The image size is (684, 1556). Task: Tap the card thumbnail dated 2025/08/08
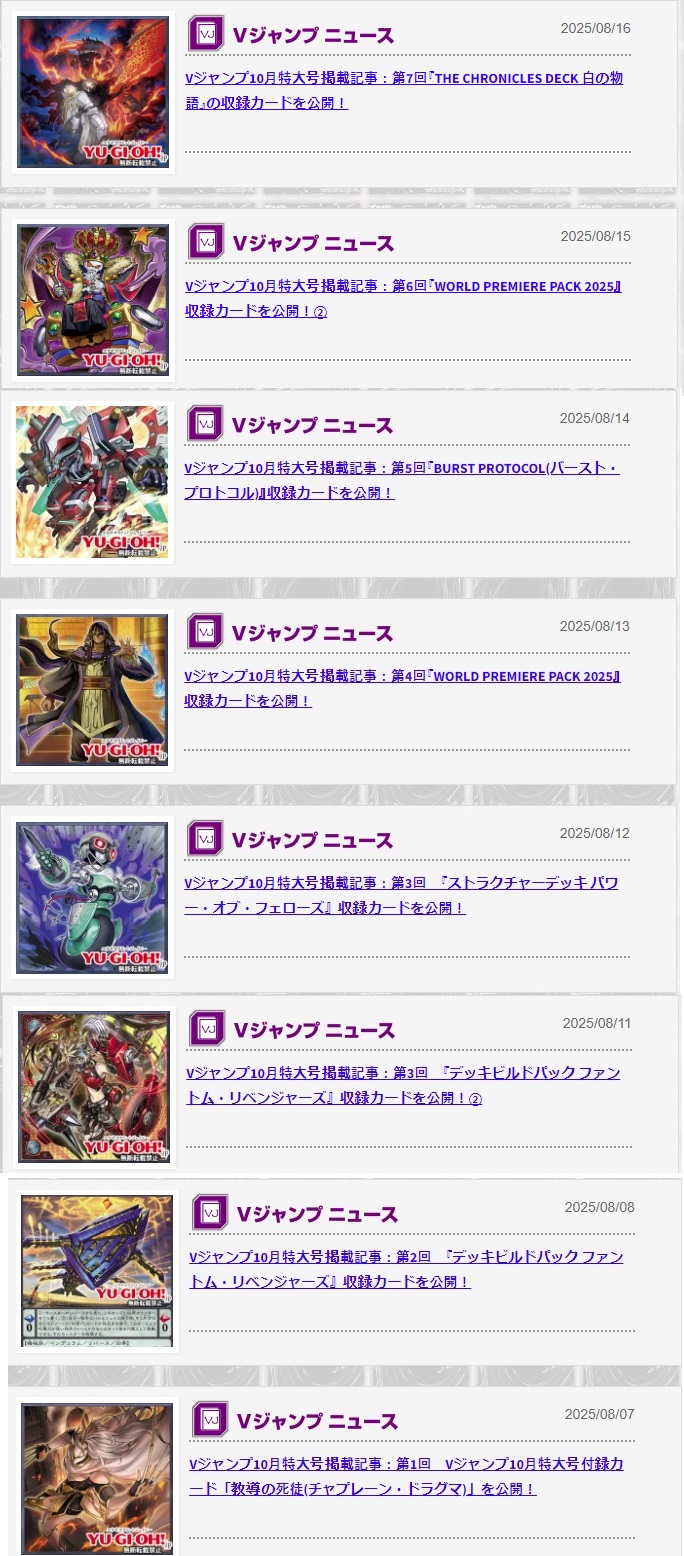tap(97, 1270)
